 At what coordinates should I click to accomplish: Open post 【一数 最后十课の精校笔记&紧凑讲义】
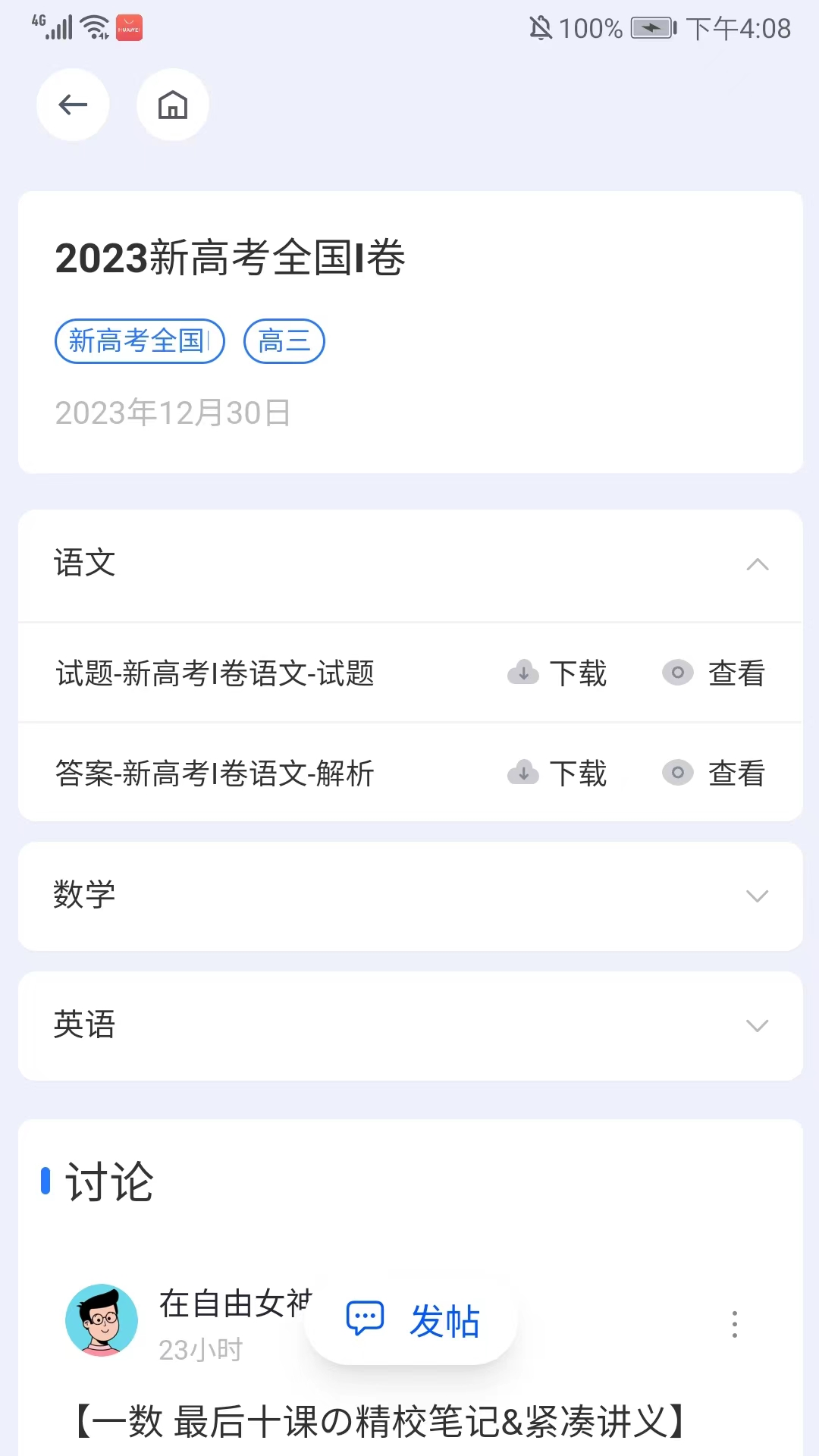[379, 1424]
